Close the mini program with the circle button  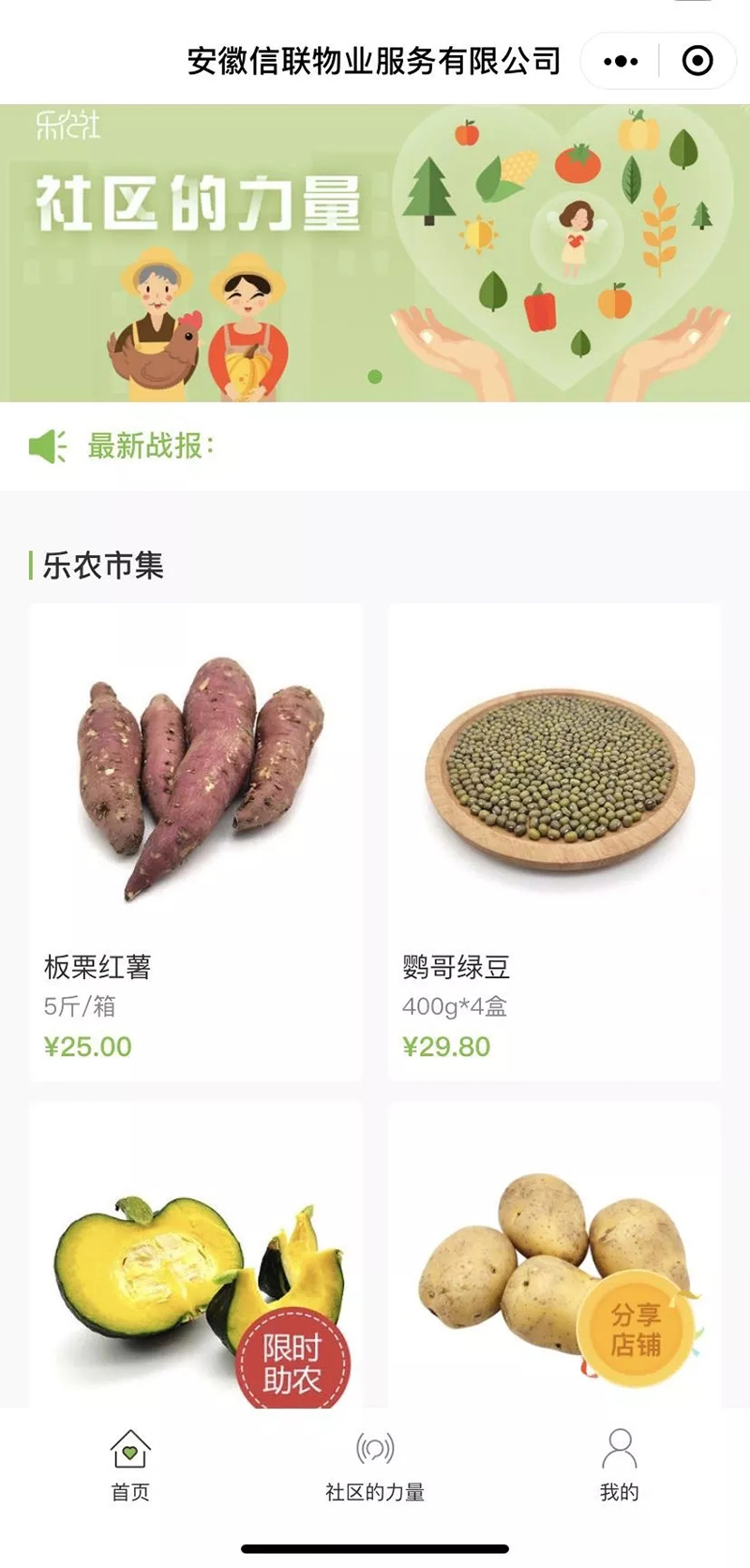pyautogui.click(x=697, y=62)
